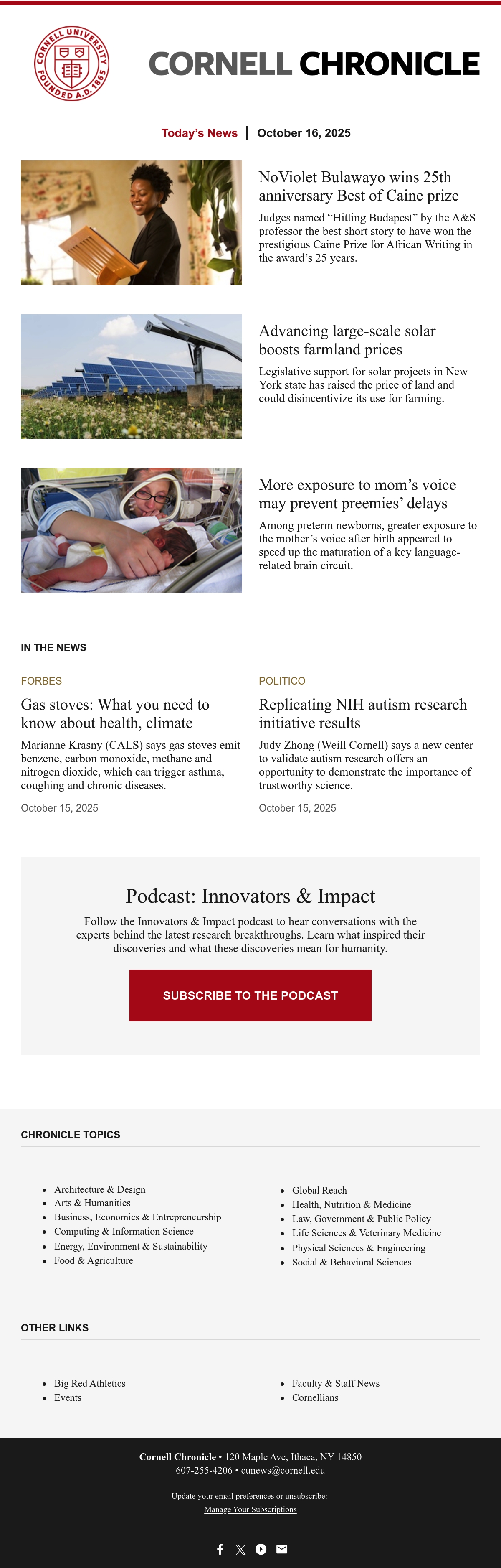The image size is (501, 1568).
Task: View Global Reach topic
Action: tap(320, 1190)
